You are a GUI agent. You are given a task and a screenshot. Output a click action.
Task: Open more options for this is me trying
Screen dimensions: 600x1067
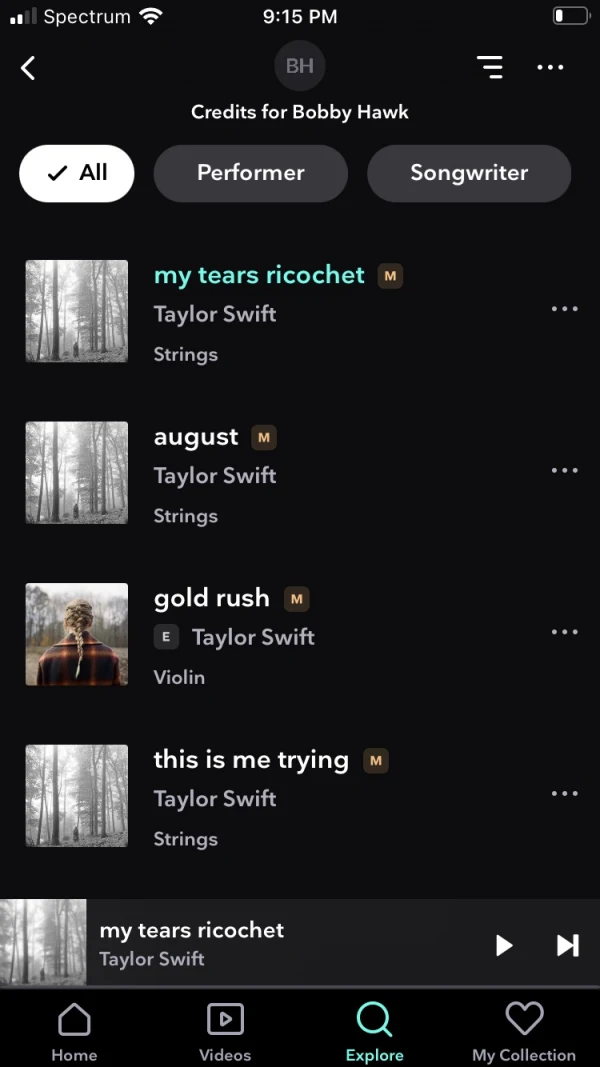[x=565, y=793]
